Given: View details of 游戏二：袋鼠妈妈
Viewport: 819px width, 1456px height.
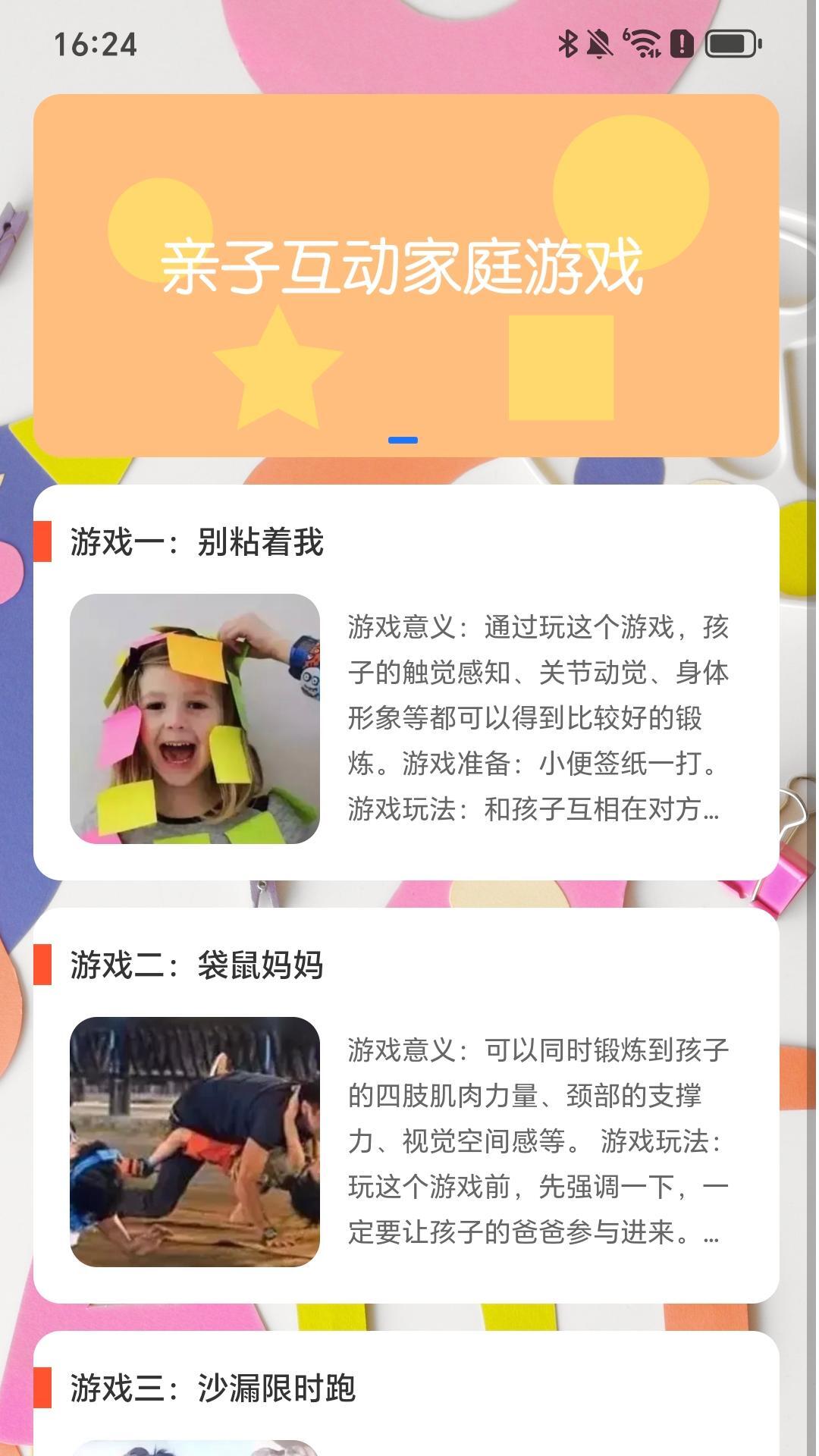Looking at the screenshot, I should click(406, 1106).
